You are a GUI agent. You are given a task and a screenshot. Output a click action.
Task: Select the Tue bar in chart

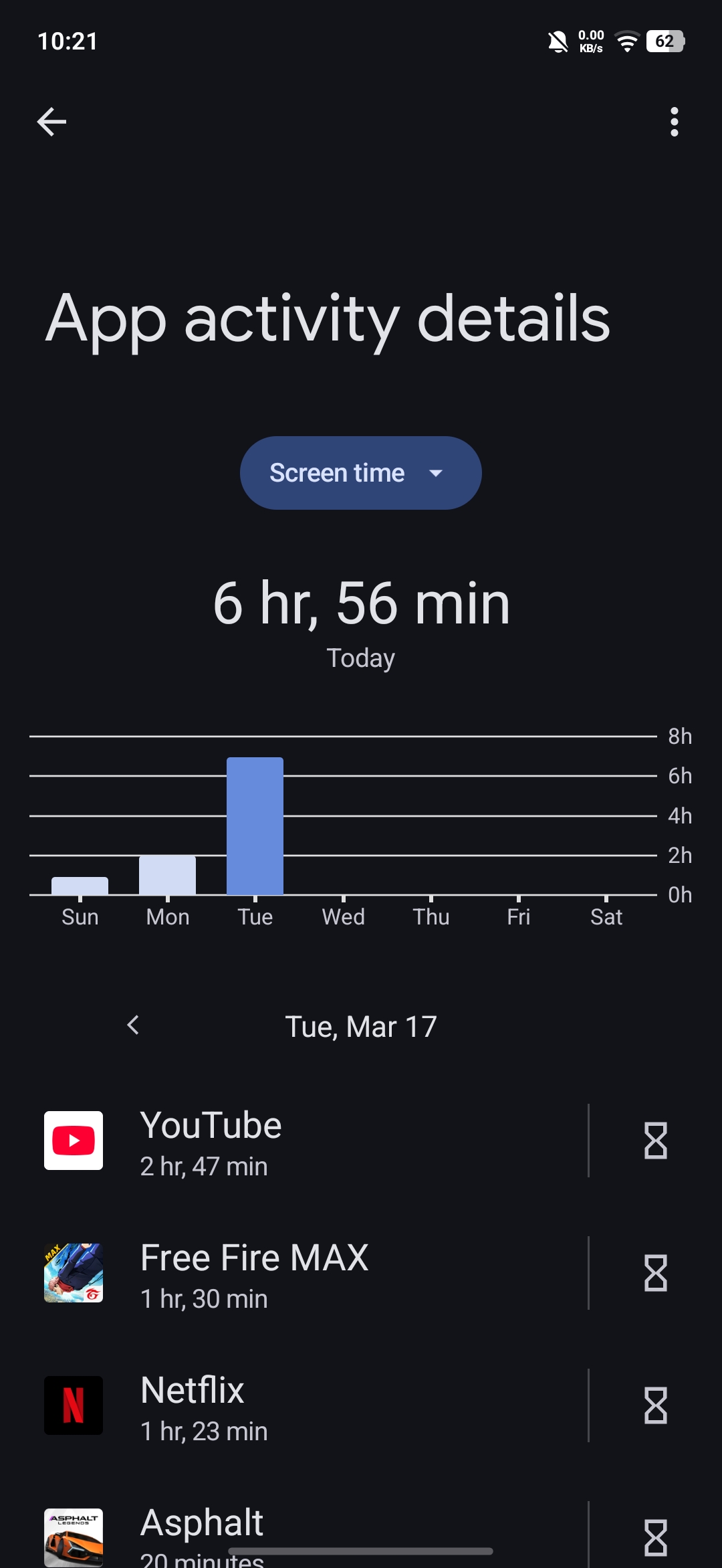pyautogui.click(x=255, y=826)
